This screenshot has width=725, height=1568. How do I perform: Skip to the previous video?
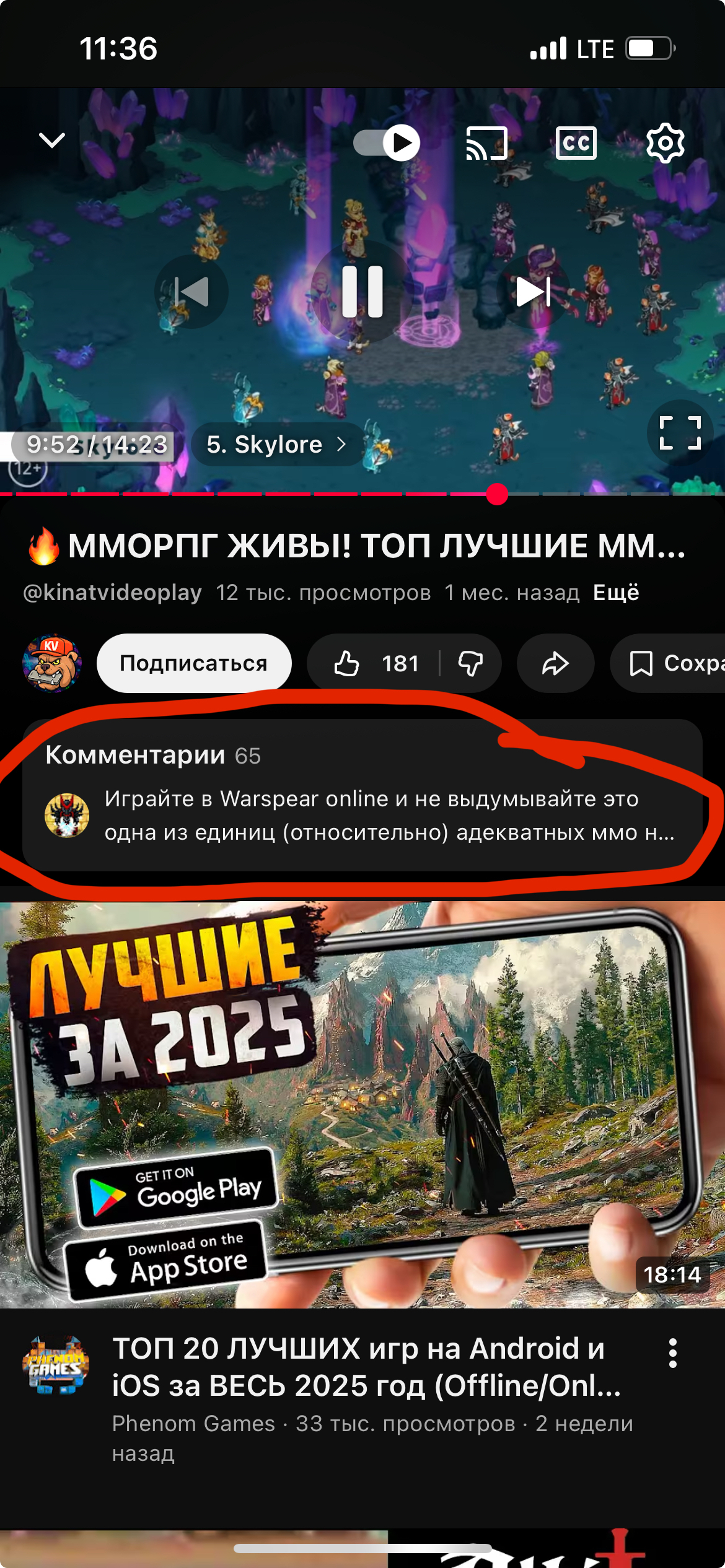click(191, 292)
